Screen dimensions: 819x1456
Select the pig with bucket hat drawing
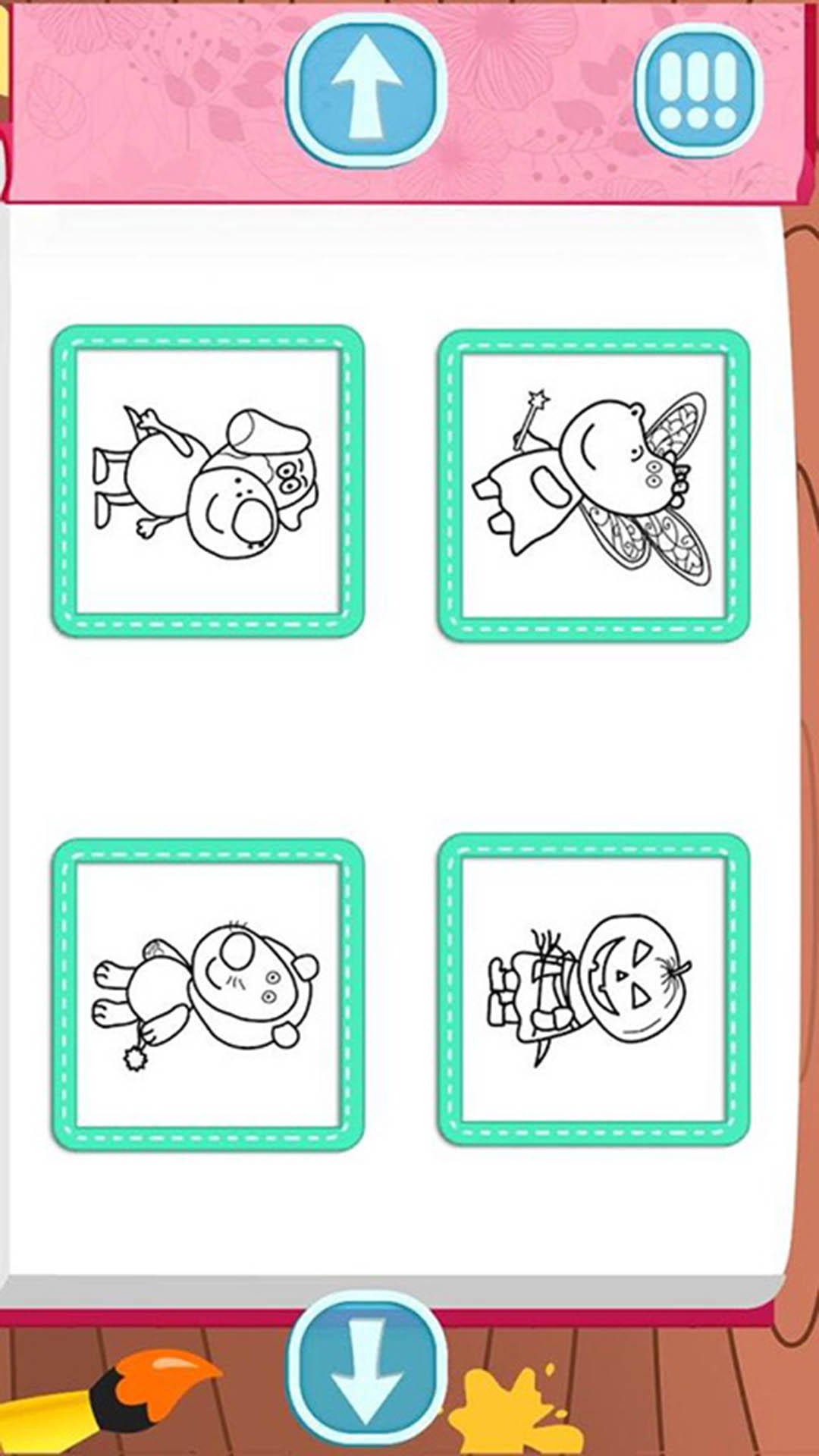coord(208,482)
